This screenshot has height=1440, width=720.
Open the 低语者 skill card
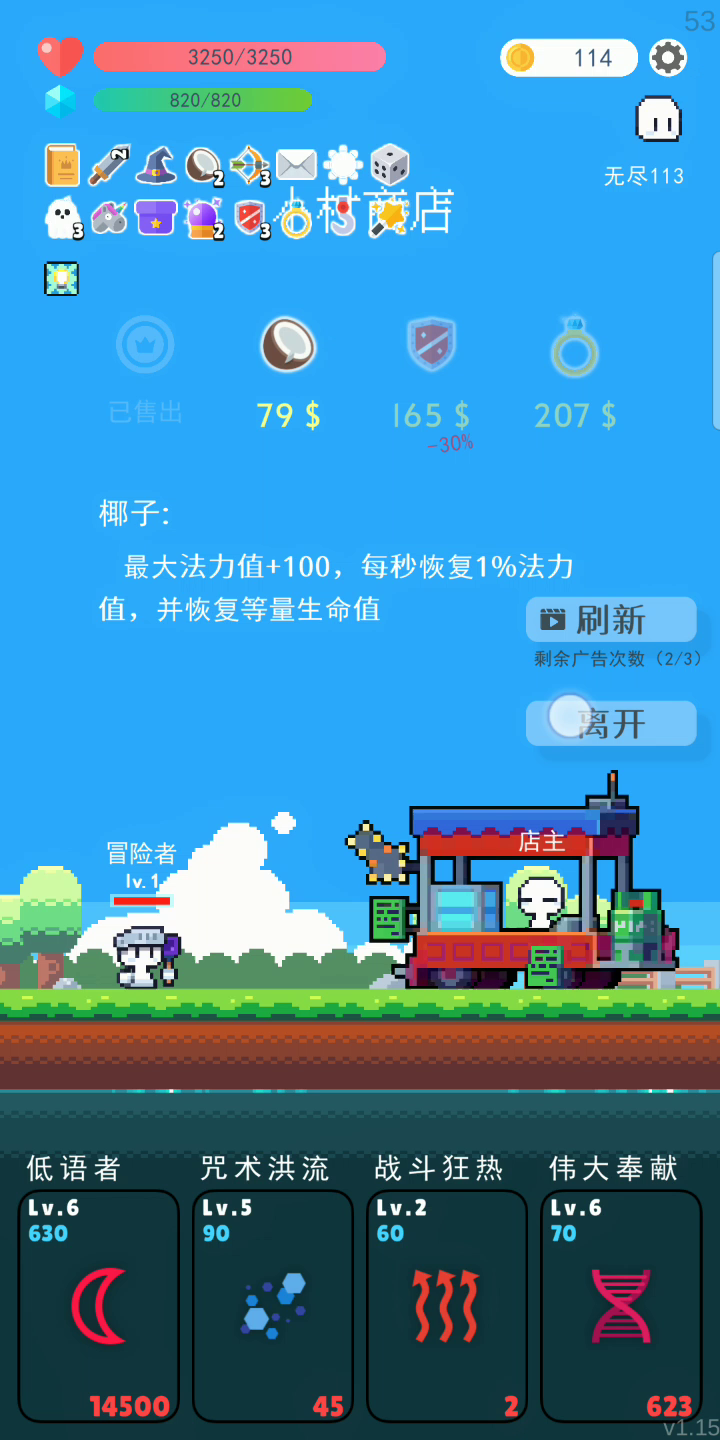(x=99, y=1306)
